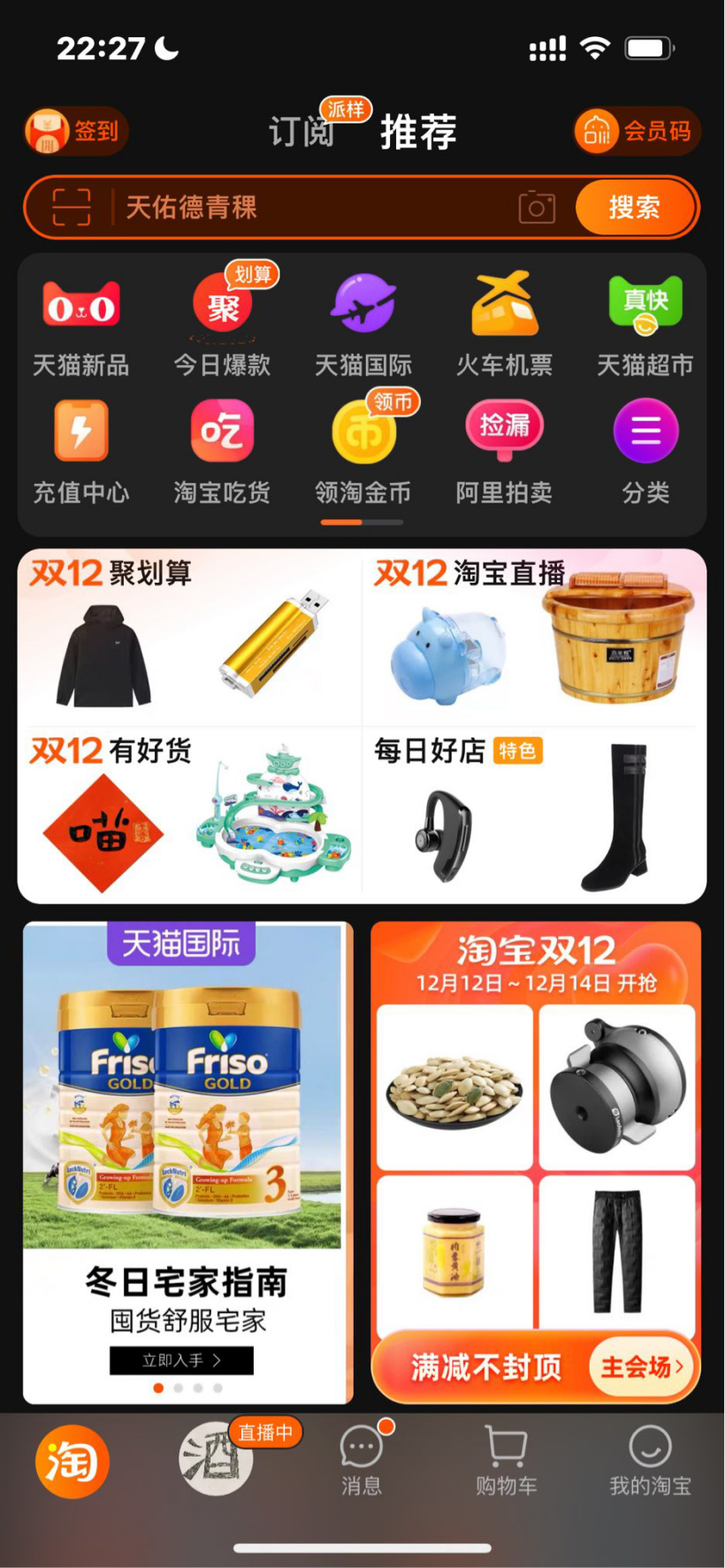Open the 购物车 shopping cart tab
The width and height of the screenshot is (725, 1568).
pyautogui.click(x=506, y=1461)
